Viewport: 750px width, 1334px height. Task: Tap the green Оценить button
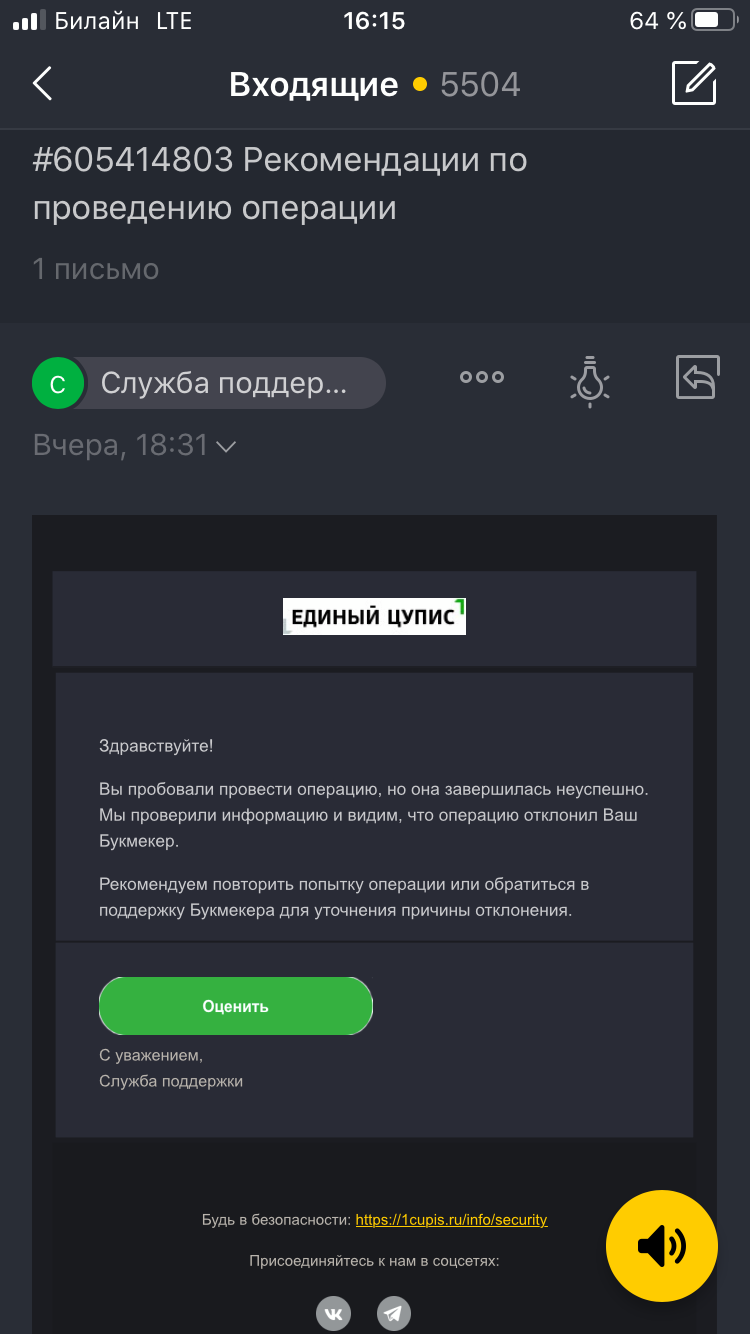[236, 1006]
